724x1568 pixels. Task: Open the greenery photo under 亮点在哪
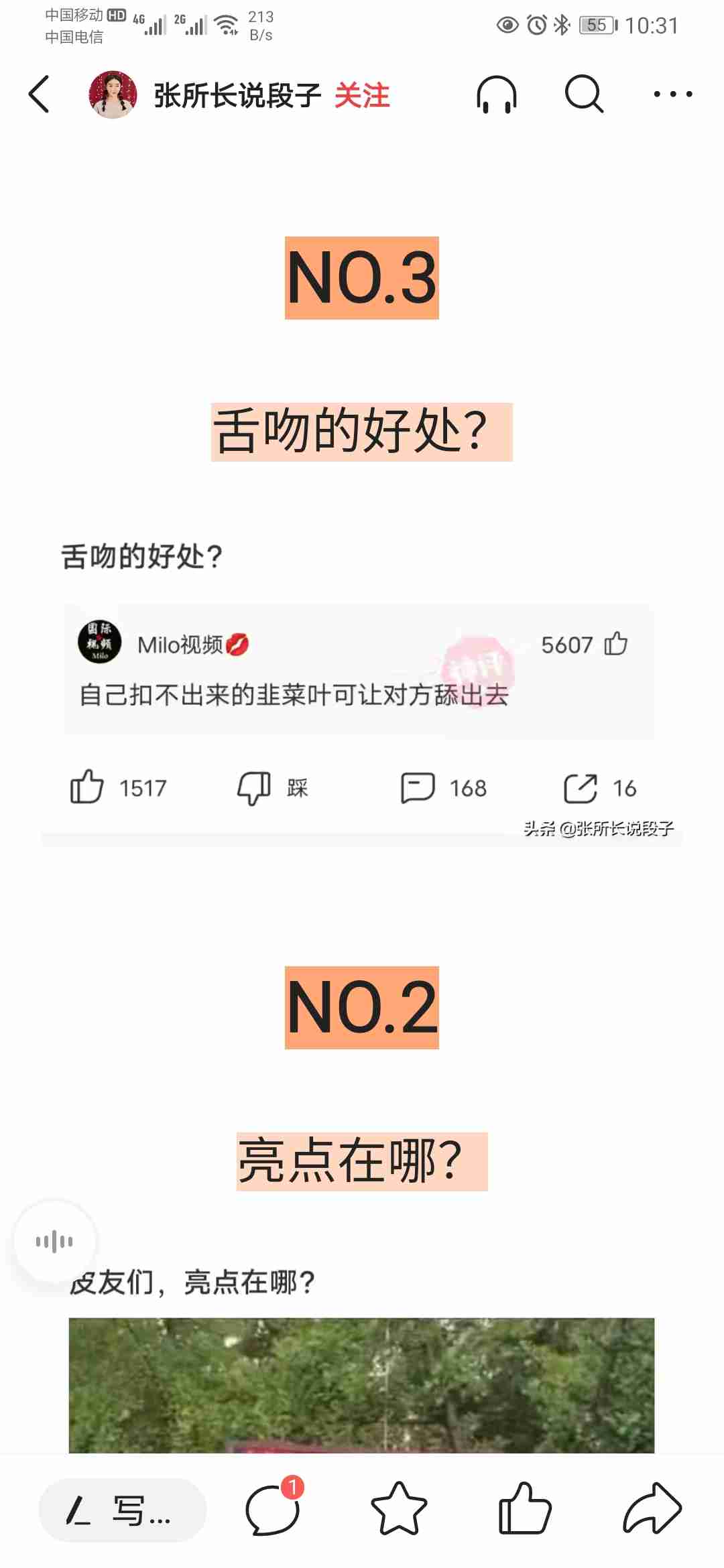[x=362, y=1384]
